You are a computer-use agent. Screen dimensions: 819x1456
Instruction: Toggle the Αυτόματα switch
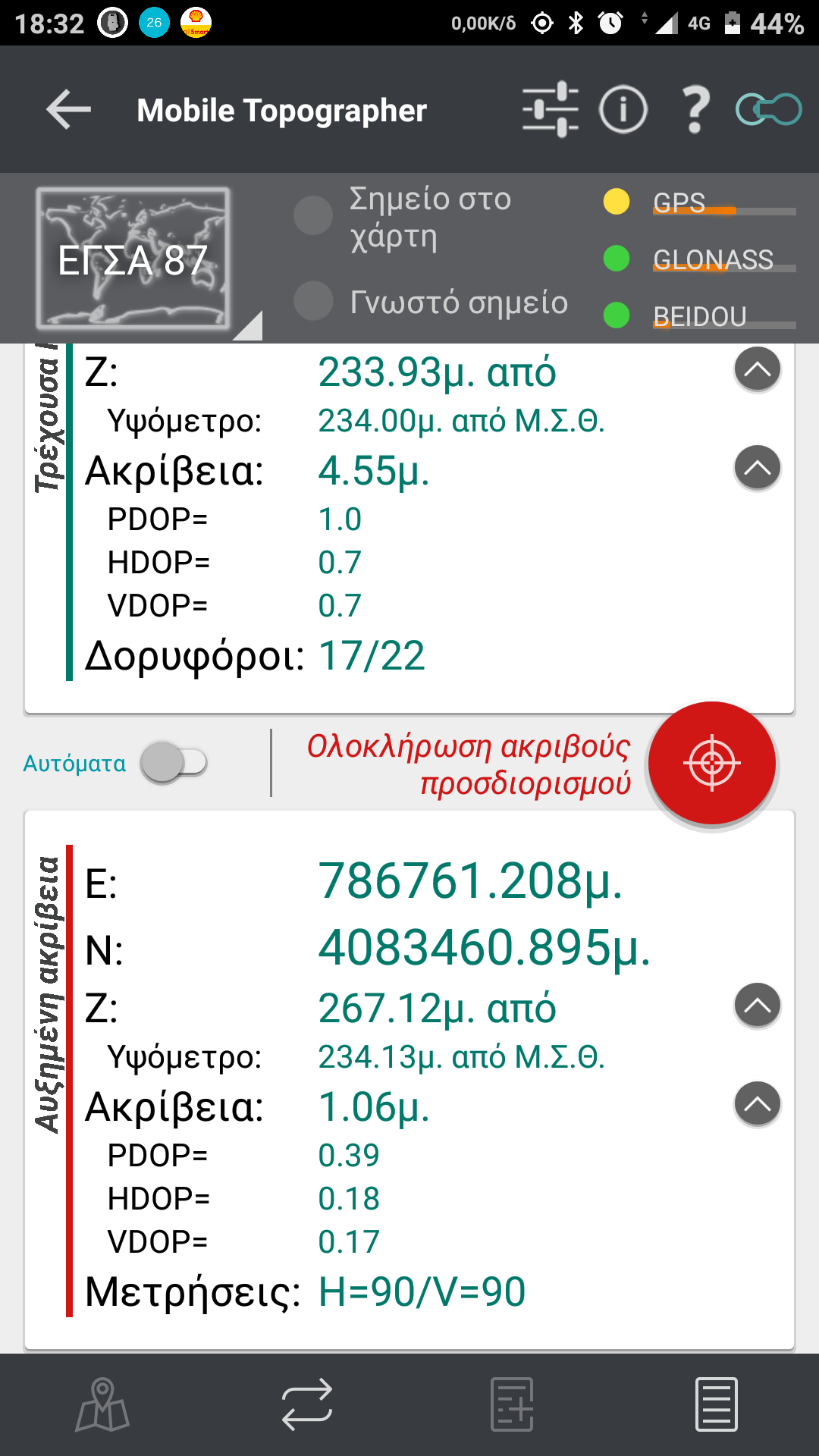[x=174, y=763]
